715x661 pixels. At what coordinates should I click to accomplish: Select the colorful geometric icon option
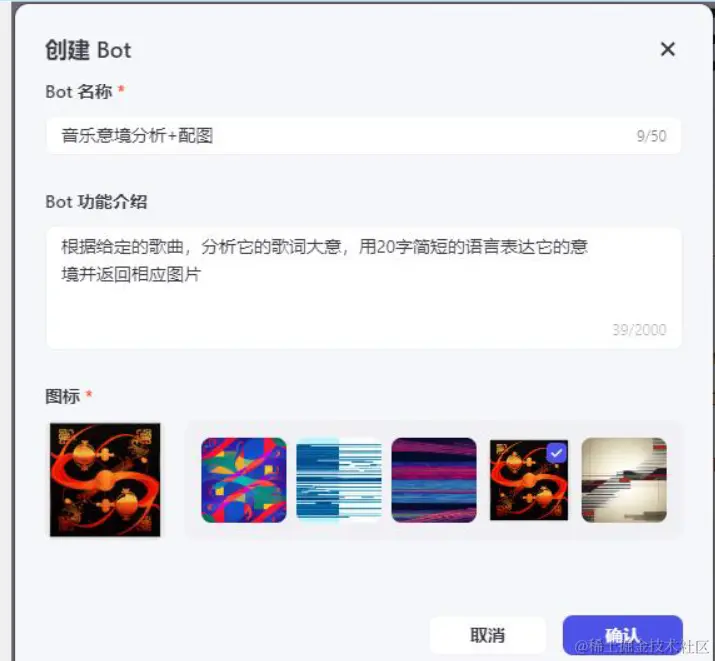(x=244, y=480)
